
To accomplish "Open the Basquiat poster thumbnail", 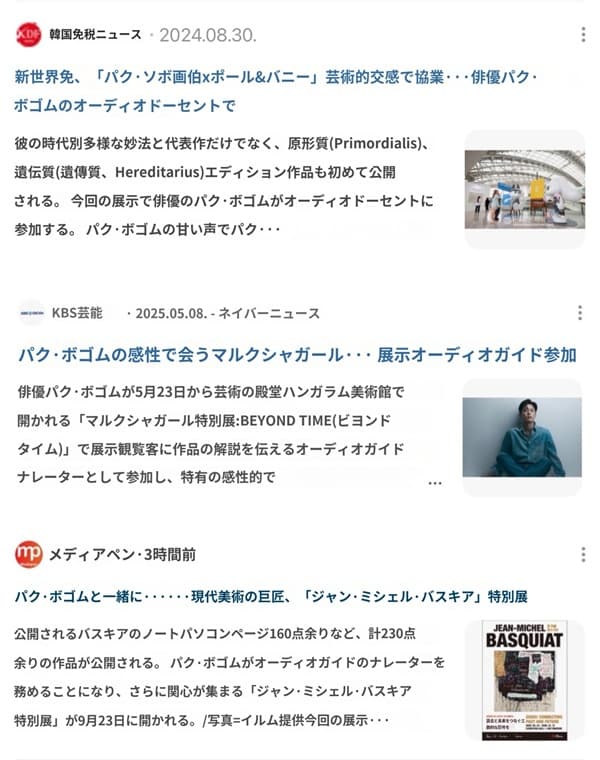I will pyautogui.click(x=524, y=680).
